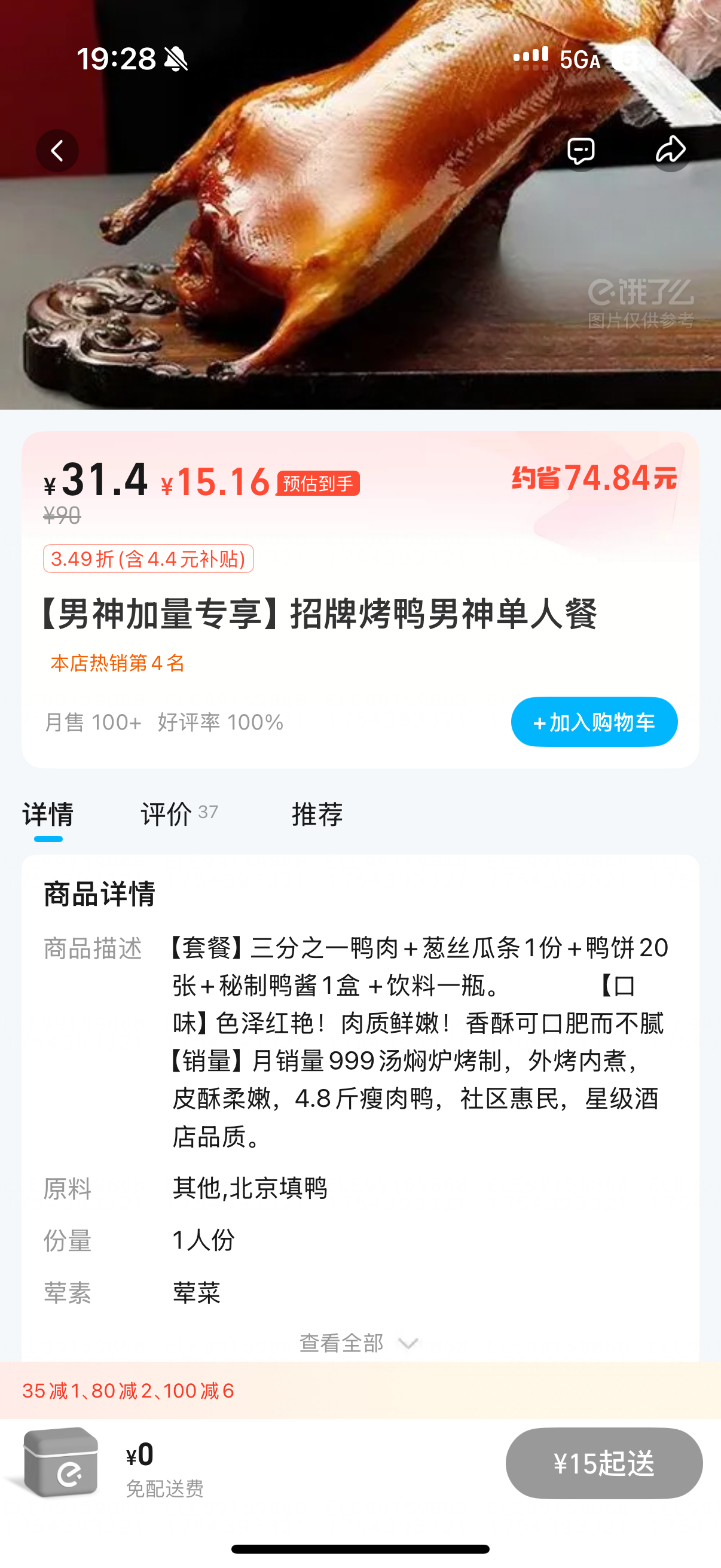View the 35减1 promotion banner
721x1568 pixels.
pyautogui.click(x=360, y=1390)
